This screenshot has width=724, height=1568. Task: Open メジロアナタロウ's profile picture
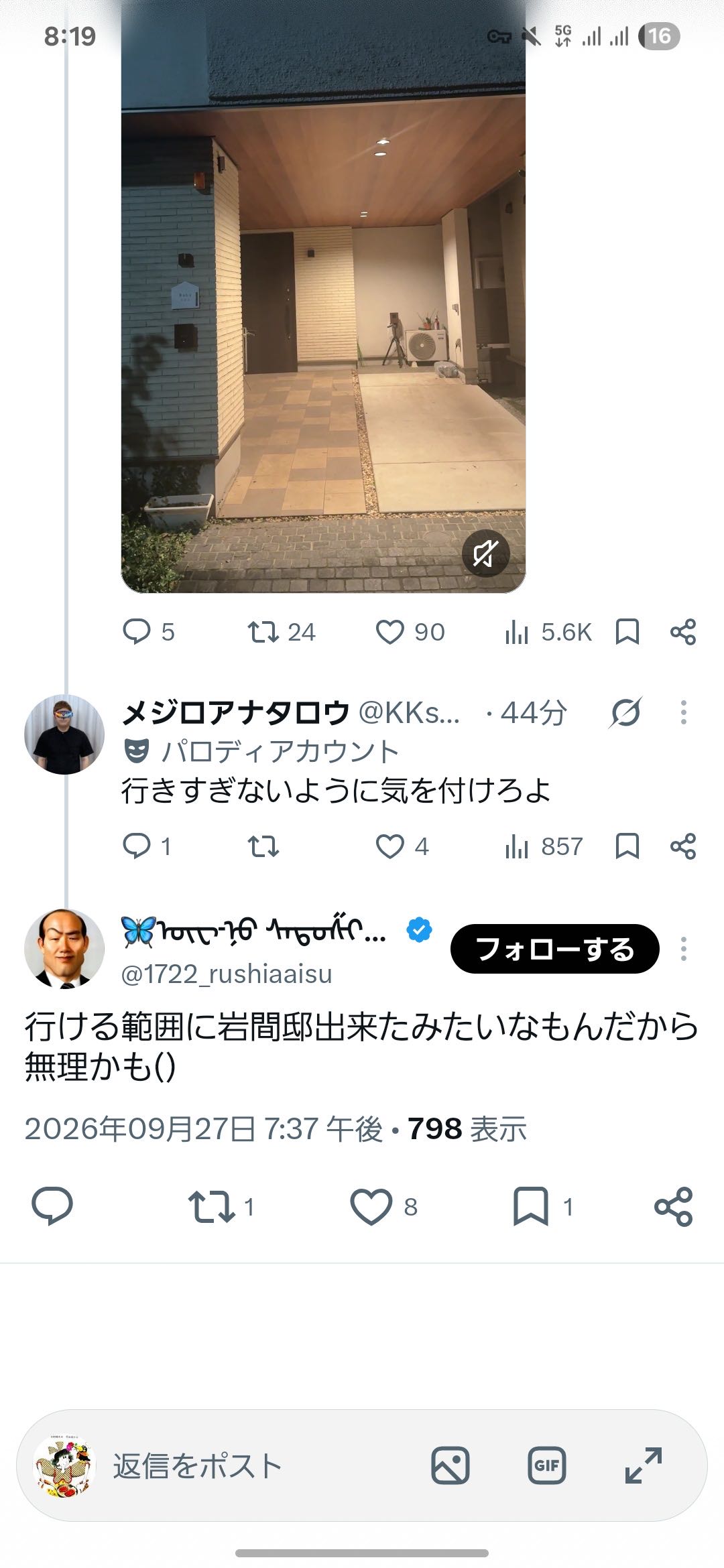(x=64, y=734)
